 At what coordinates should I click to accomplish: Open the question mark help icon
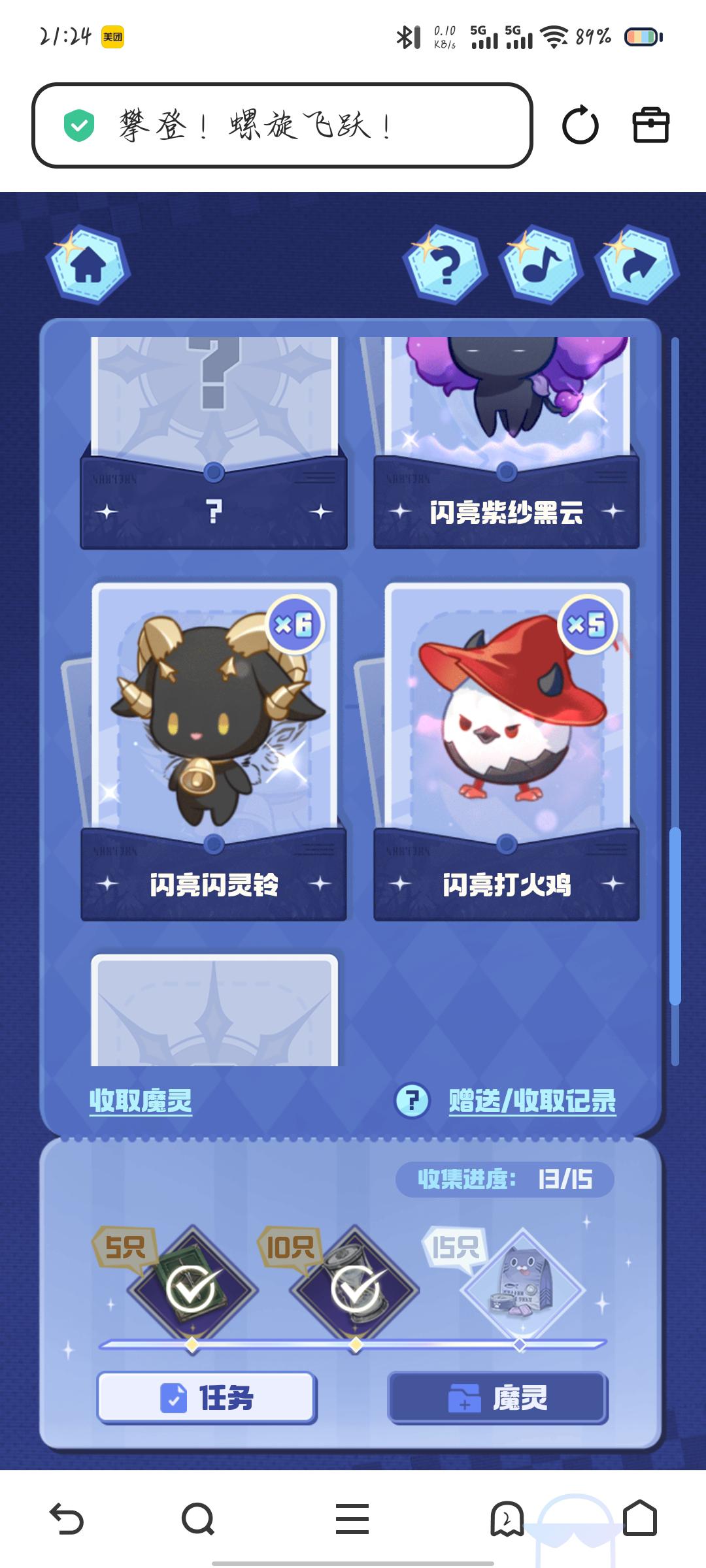point(446,265)
